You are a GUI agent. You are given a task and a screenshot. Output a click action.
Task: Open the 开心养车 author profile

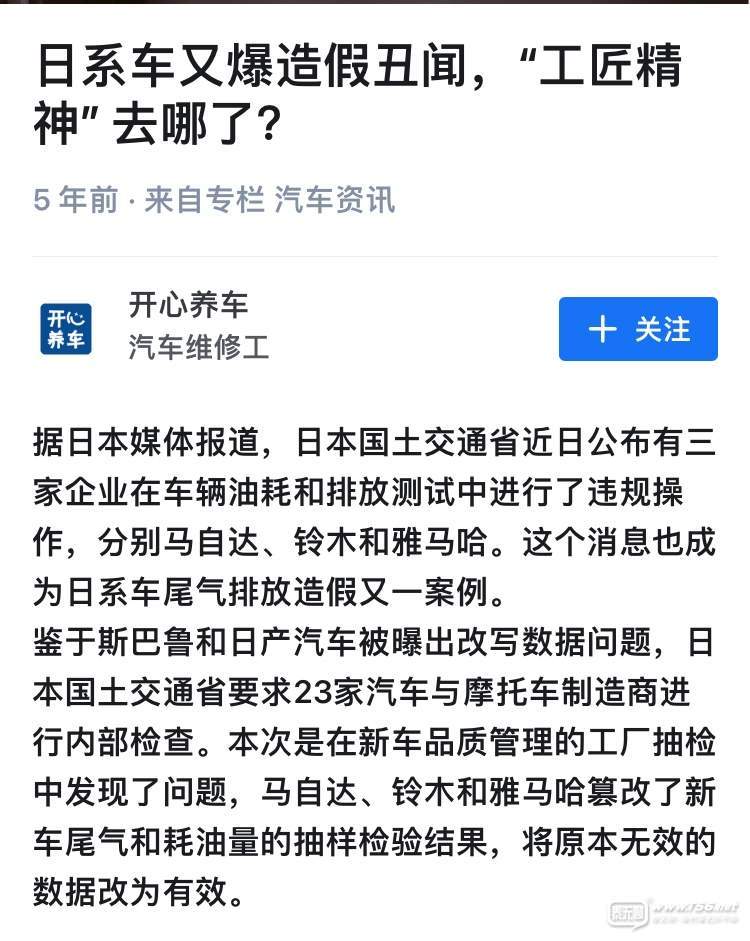coord(188,304)
